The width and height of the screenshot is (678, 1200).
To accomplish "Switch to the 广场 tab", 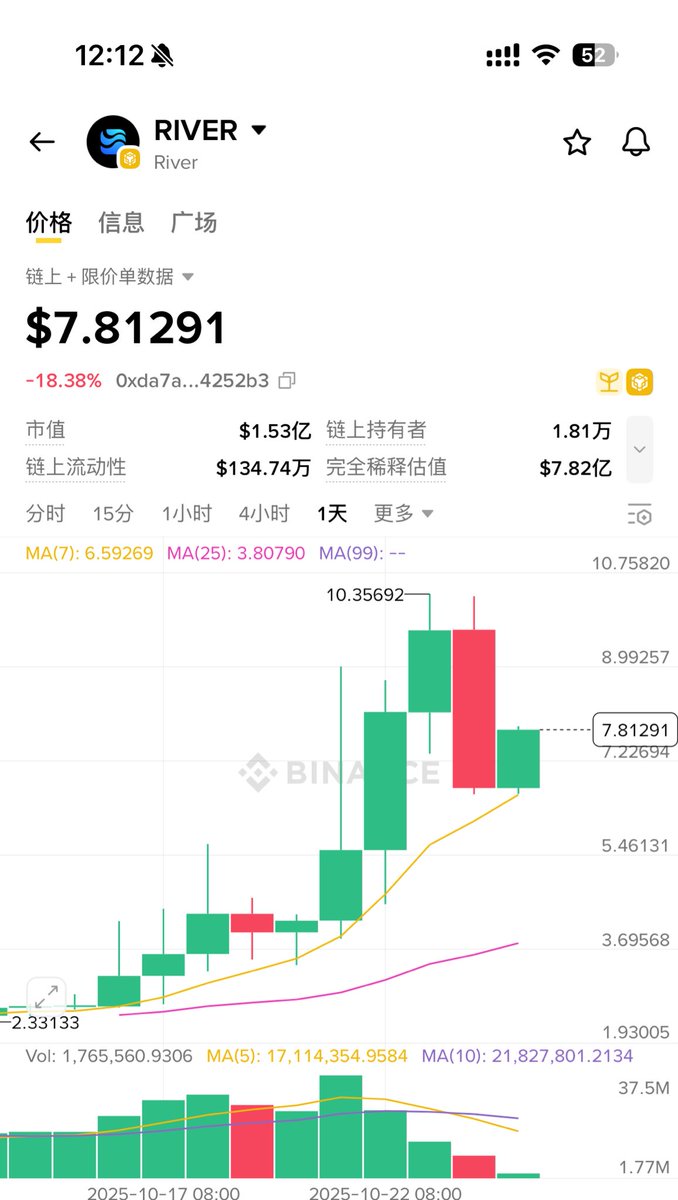I will click(194, 222).
